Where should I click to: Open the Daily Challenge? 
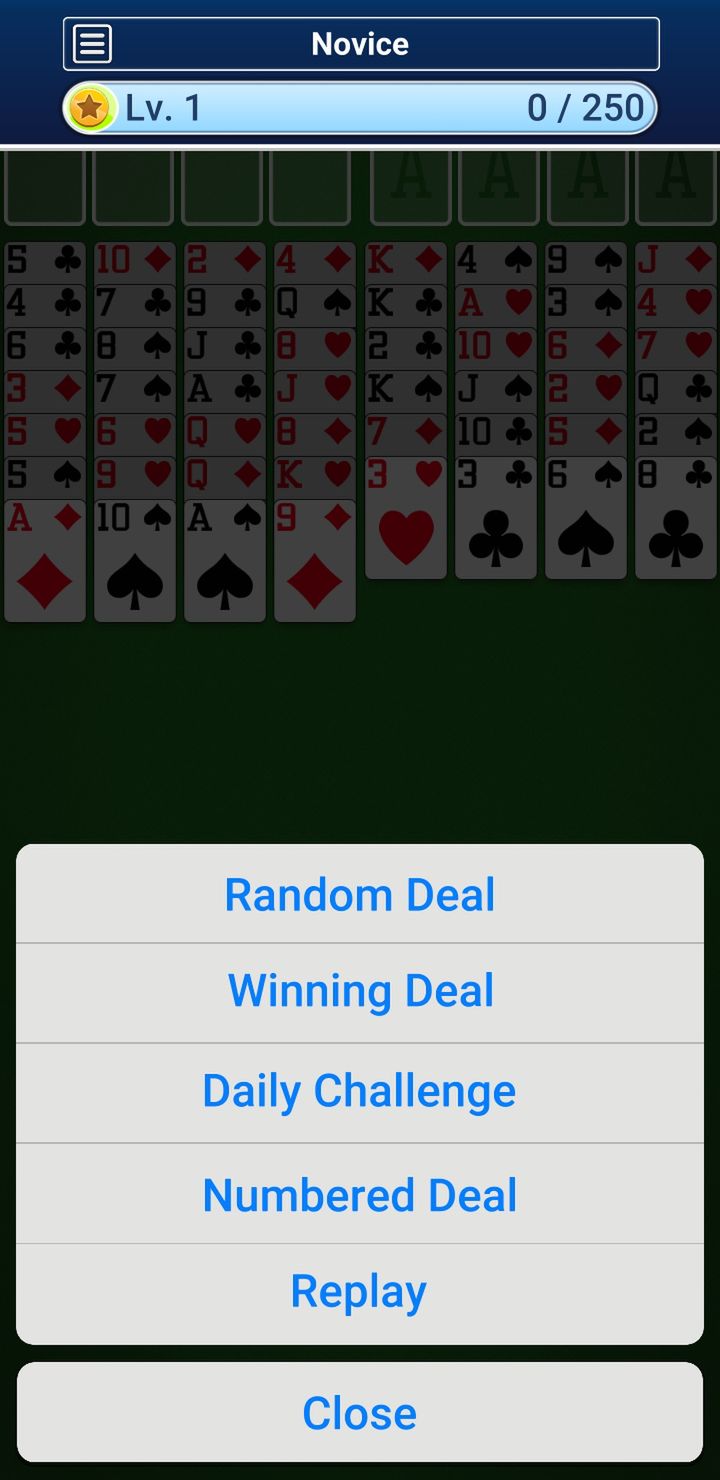pos(360,1093)
